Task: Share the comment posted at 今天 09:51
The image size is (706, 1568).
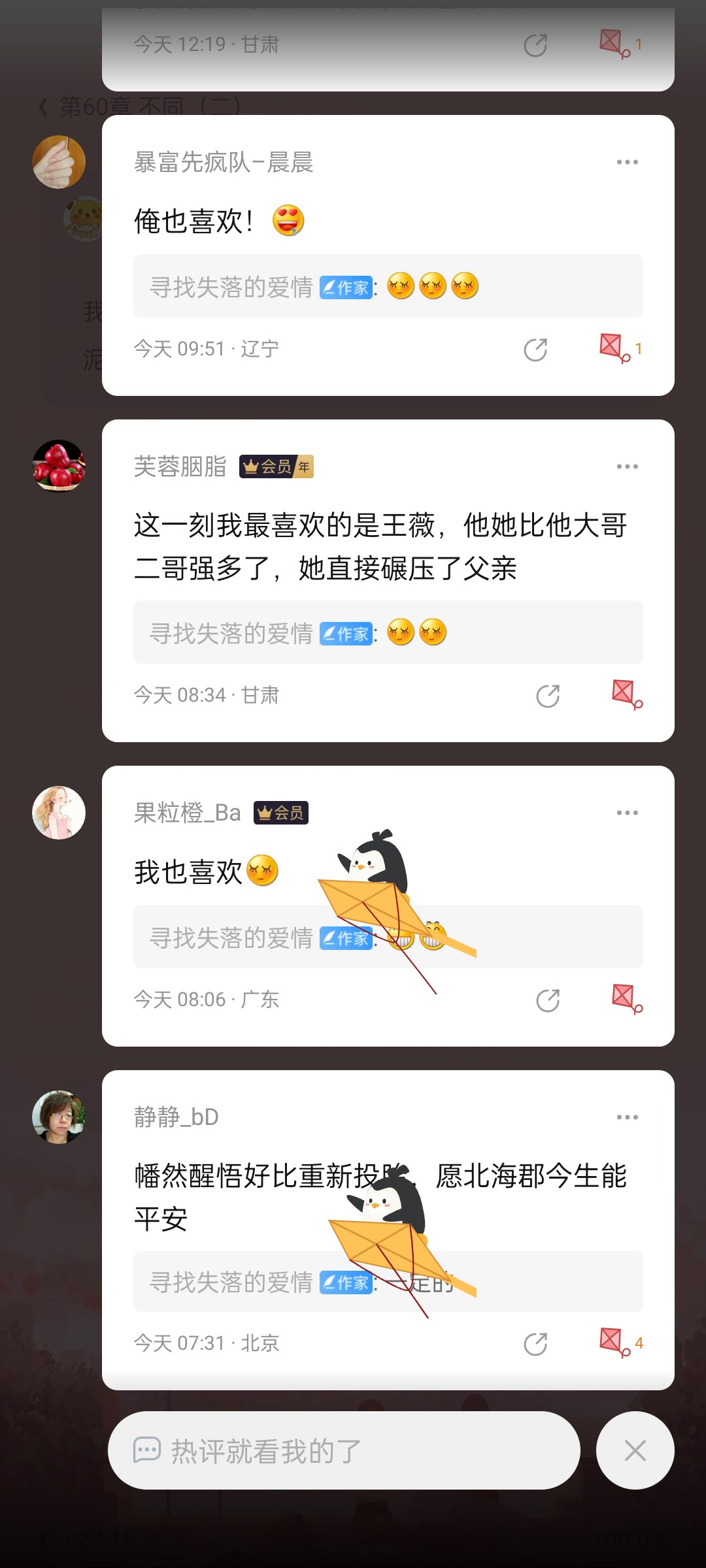Action: [x=535, y=350]
